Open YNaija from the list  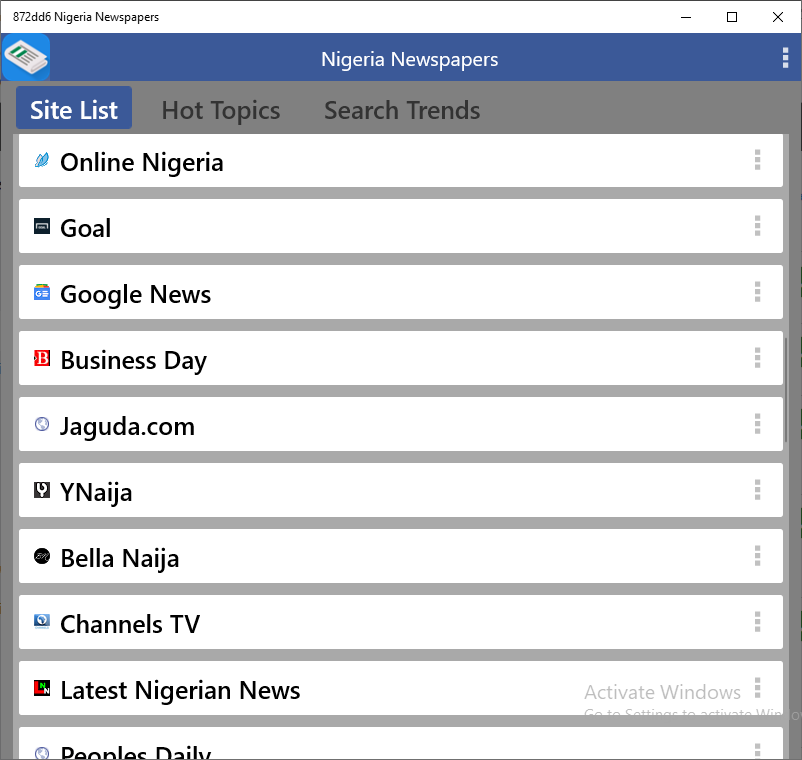pyautogui.click(x=96, y=492)
